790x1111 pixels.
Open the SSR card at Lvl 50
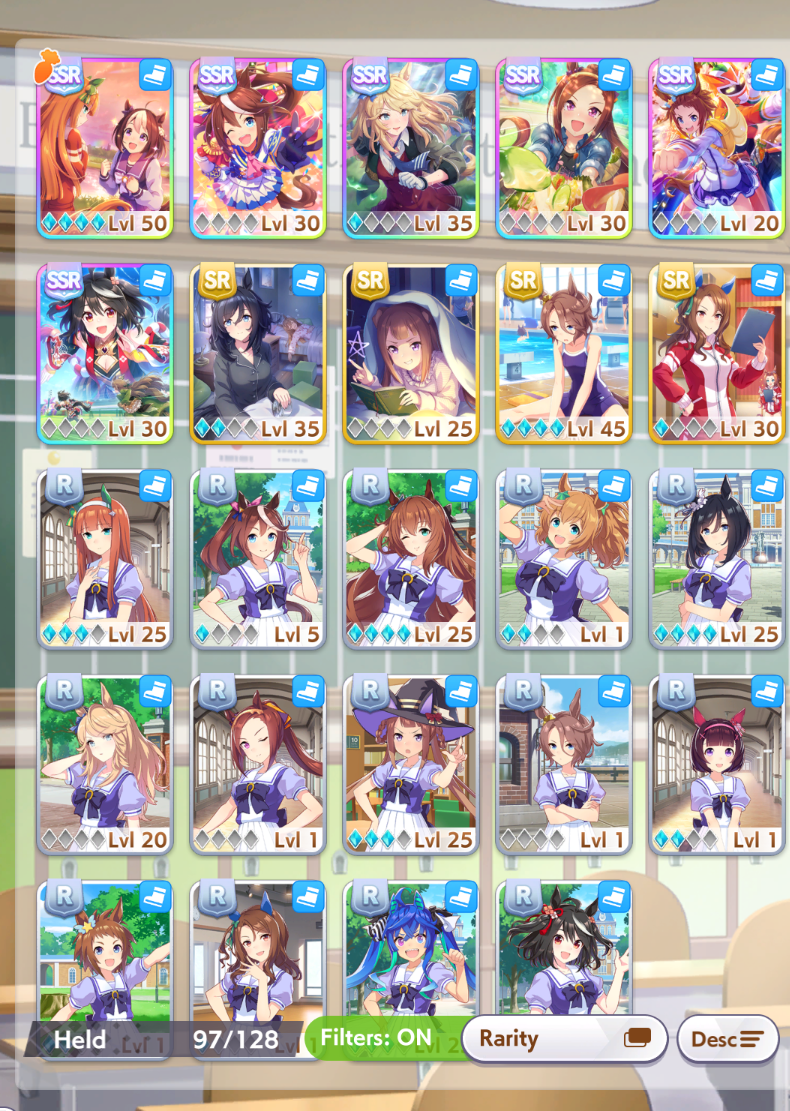tap(105, 148)
